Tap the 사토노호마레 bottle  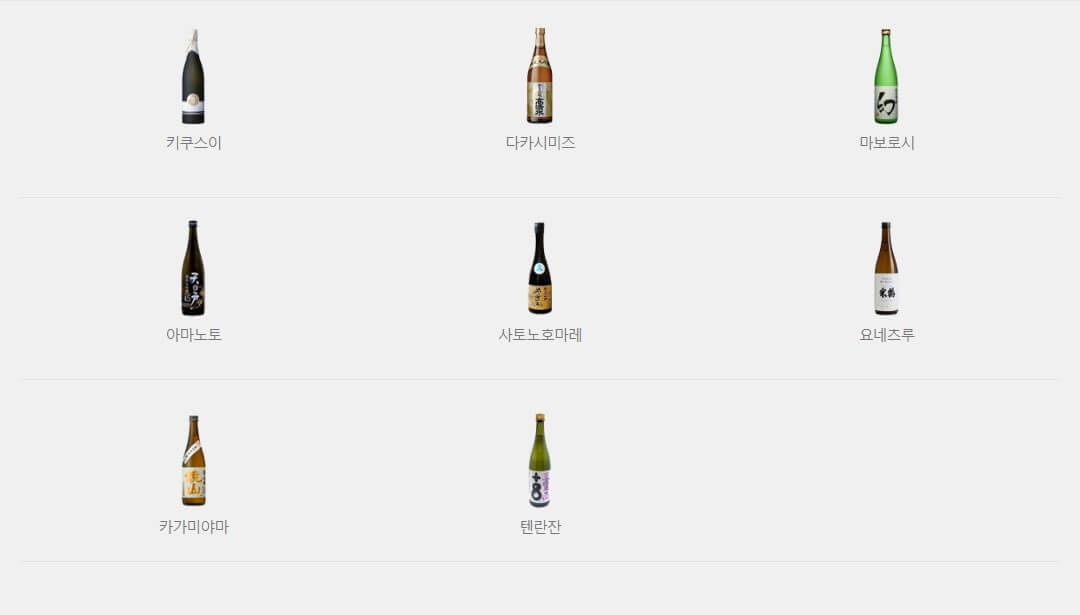[540, 269]
